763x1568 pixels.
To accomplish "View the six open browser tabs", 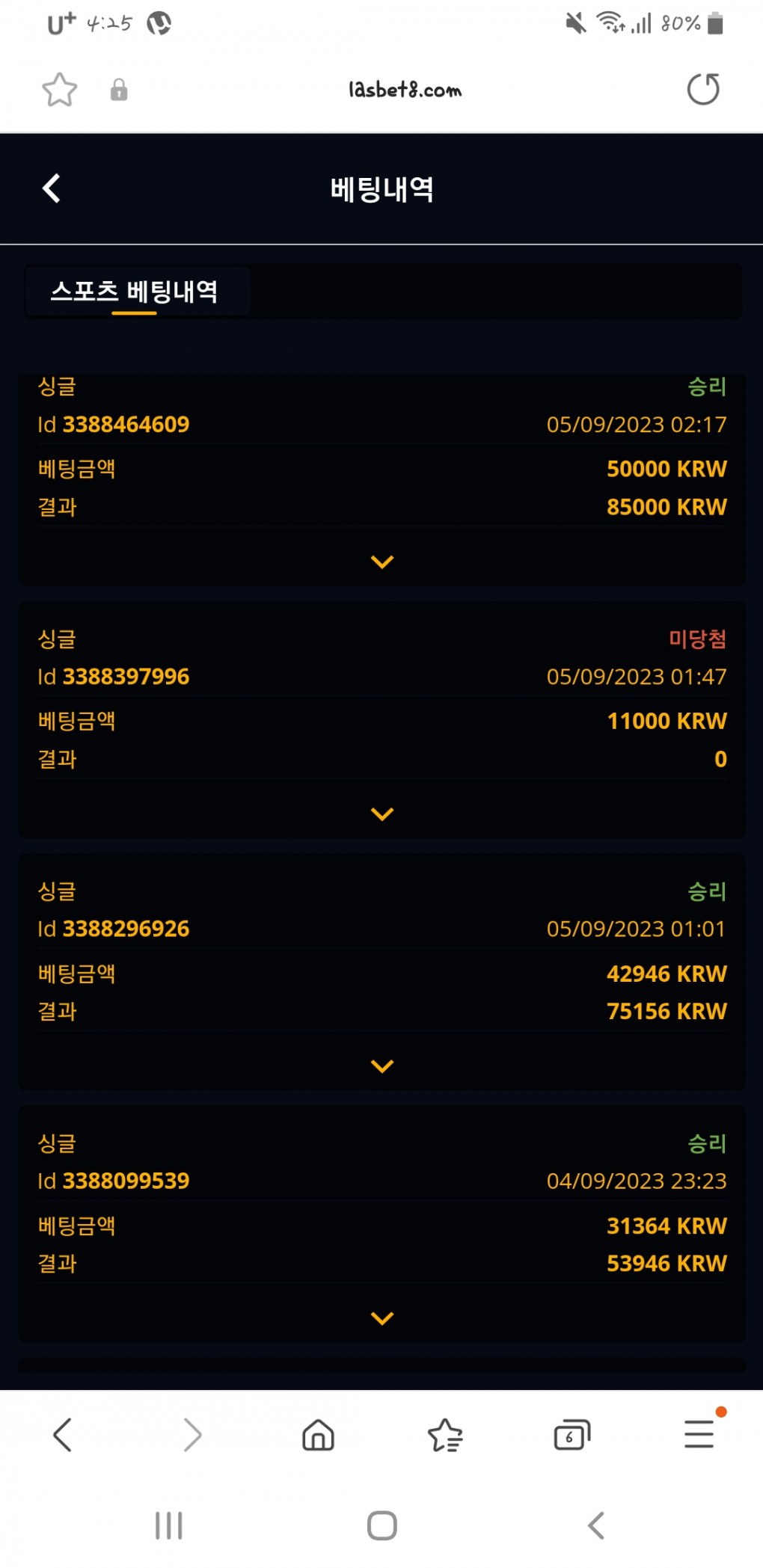I will click(572, 1434).
